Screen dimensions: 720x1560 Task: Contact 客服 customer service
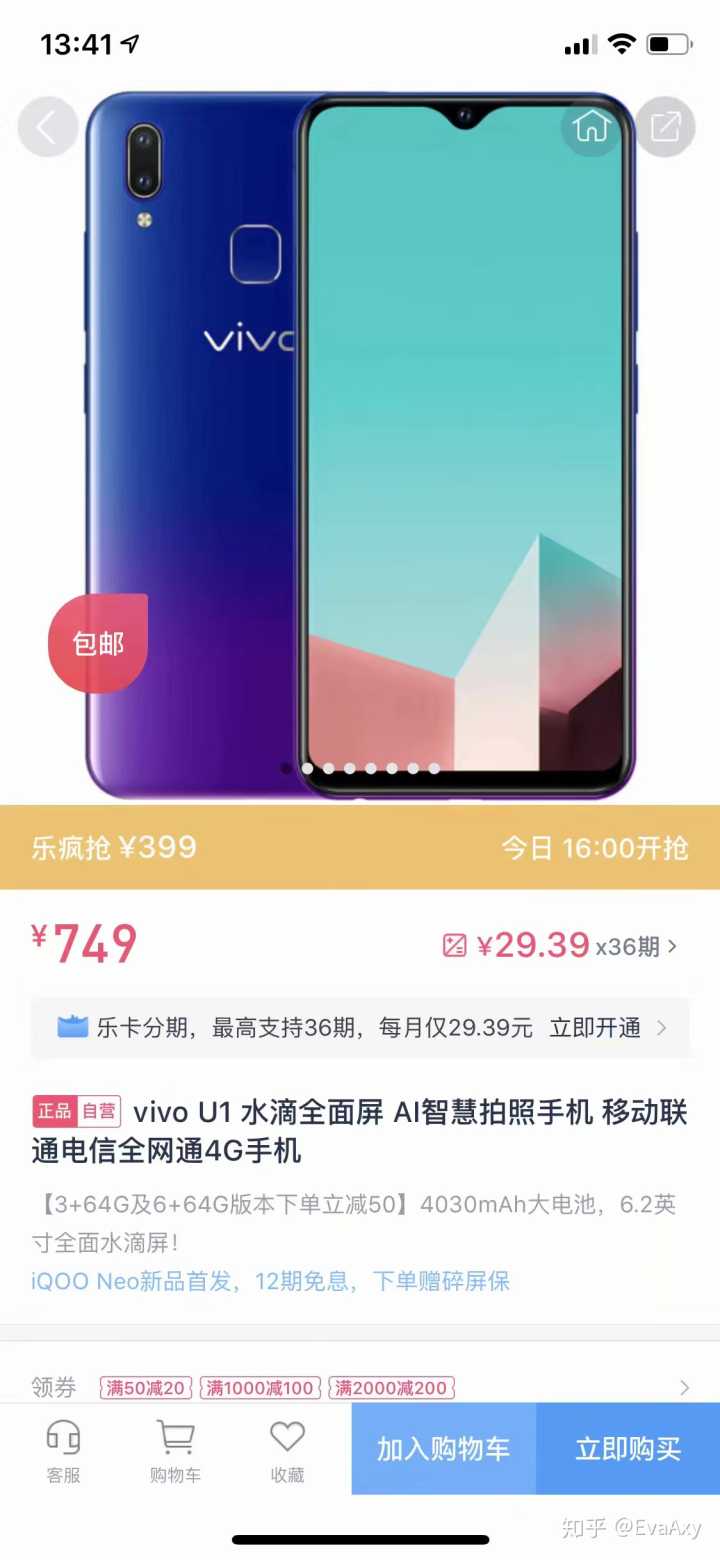pos(63,1451)
